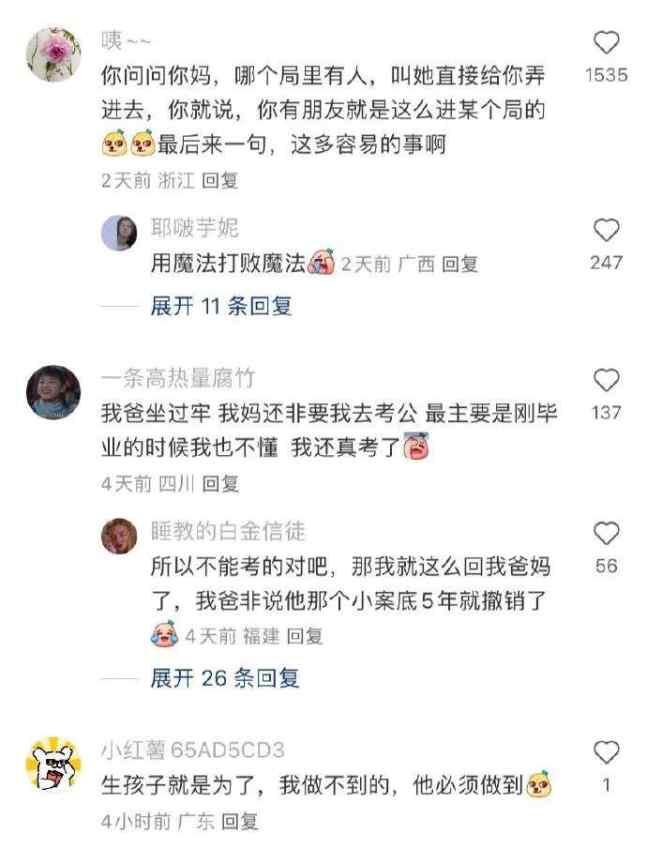
Task: View 睡教的白金信徒's profile avatar
Action: 119,536
